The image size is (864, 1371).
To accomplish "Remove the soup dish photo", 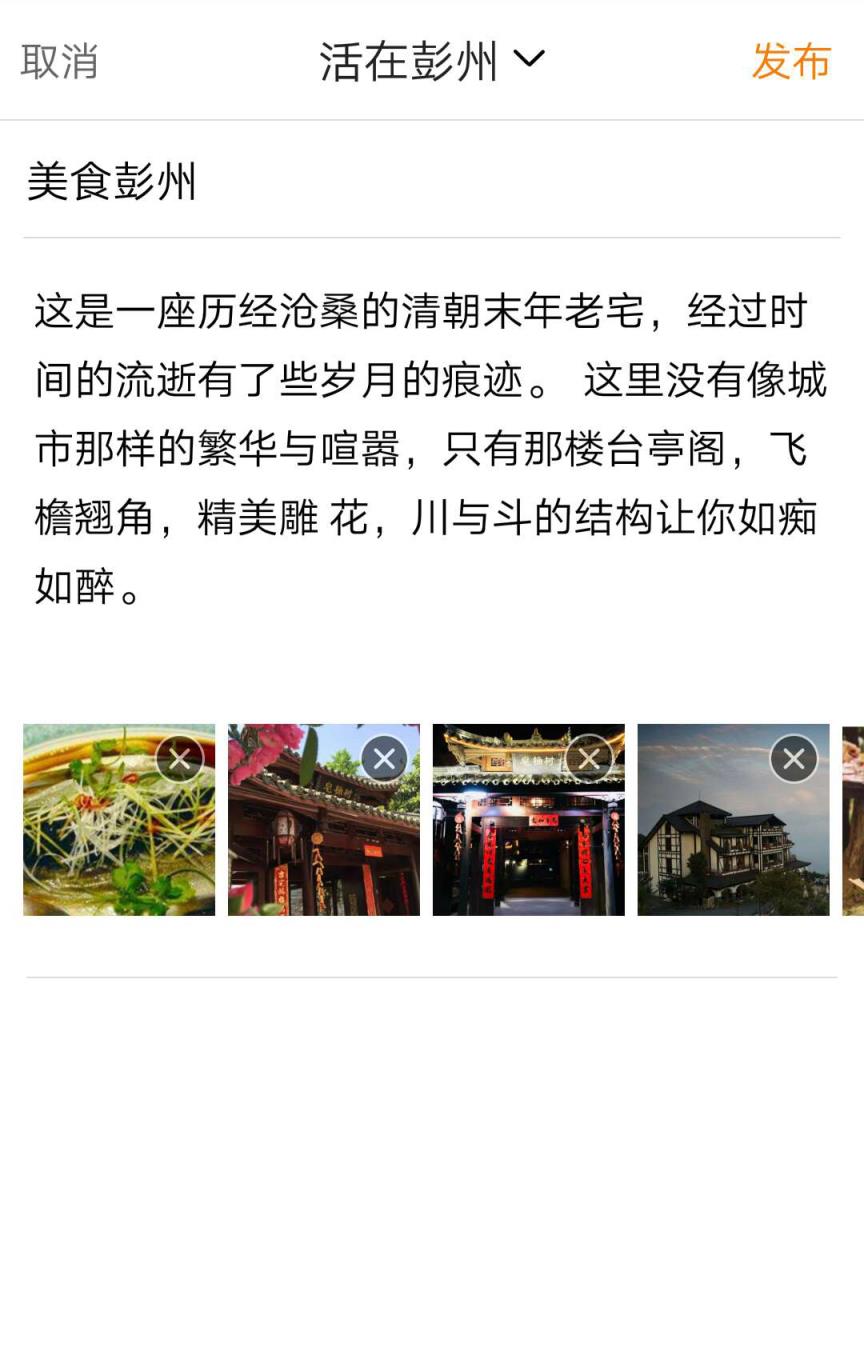I will (x=179, y=758).
